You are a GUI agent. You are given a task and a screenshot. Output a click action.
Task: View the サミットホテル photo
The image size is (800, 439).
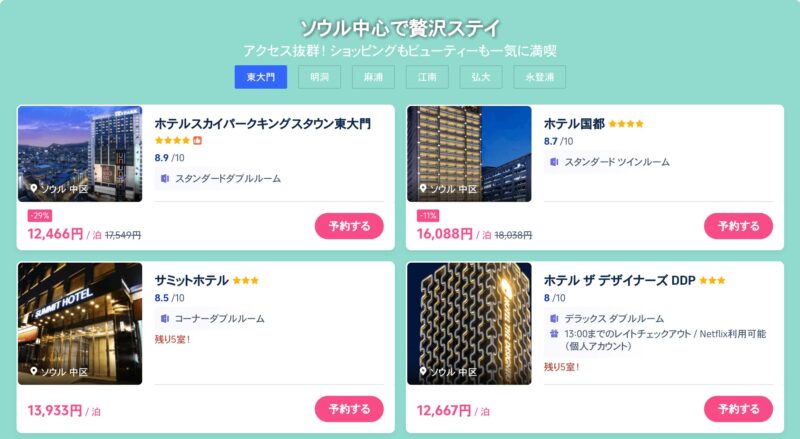coord(80,323)
